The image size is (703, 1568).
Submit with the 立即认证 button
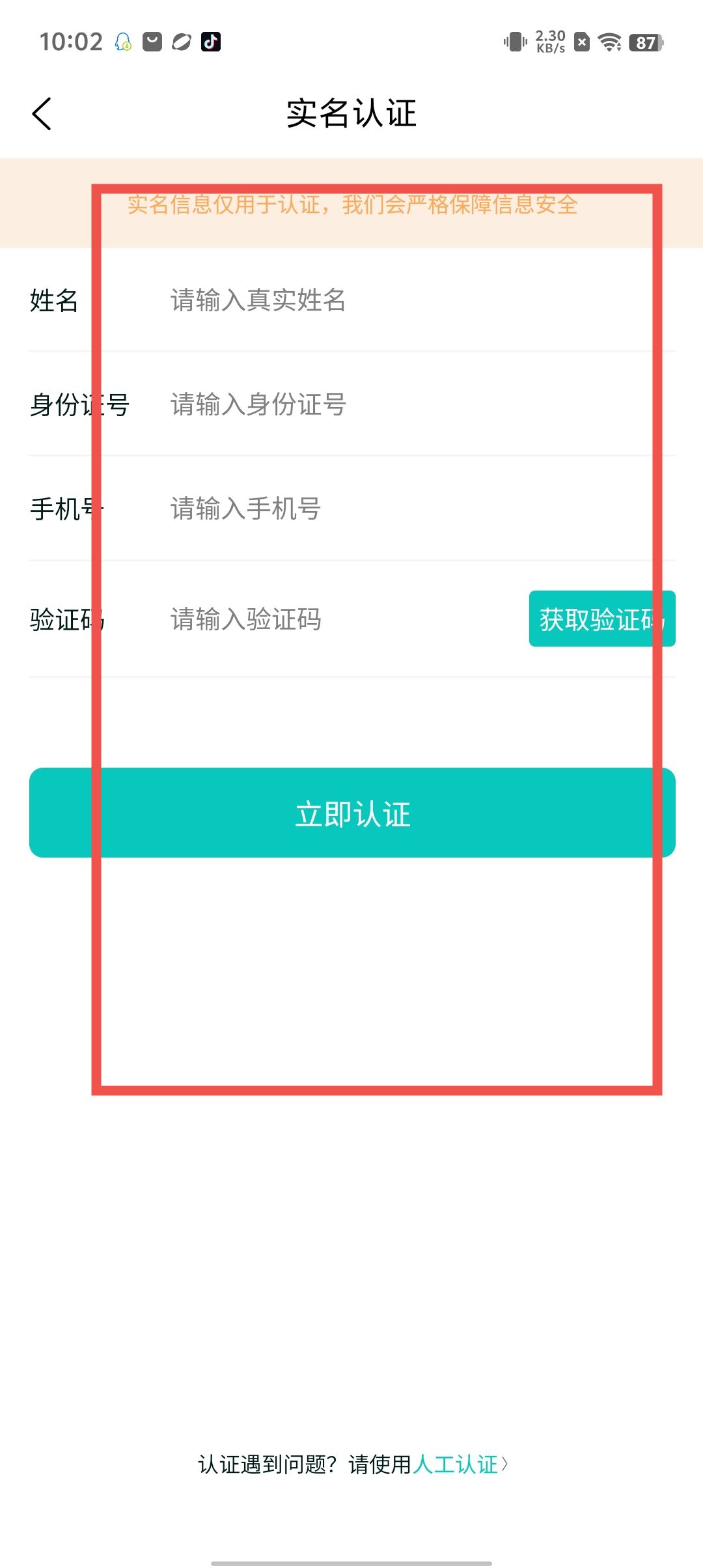pos(352,813)
